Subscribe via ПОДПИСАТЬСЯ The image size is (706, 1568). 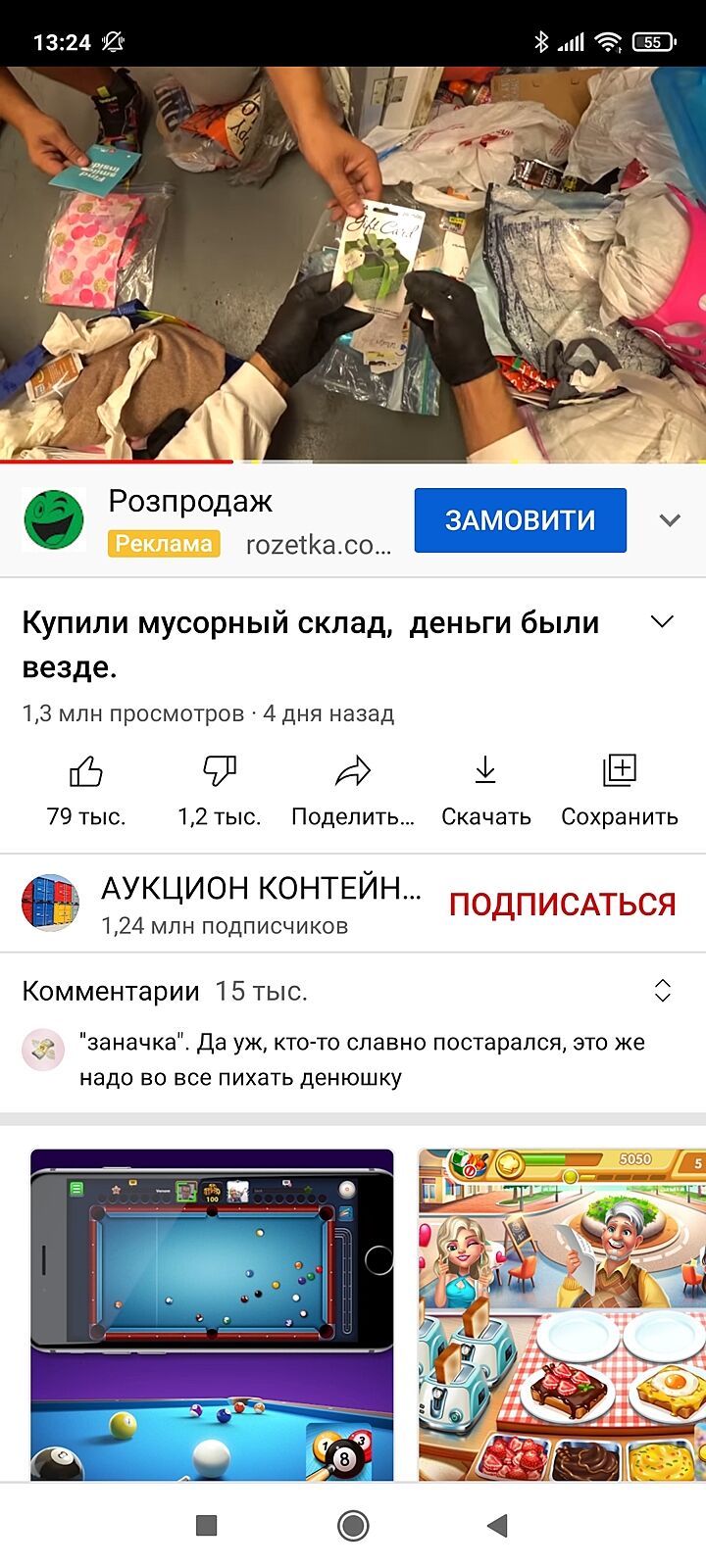[x=562, y=905]
